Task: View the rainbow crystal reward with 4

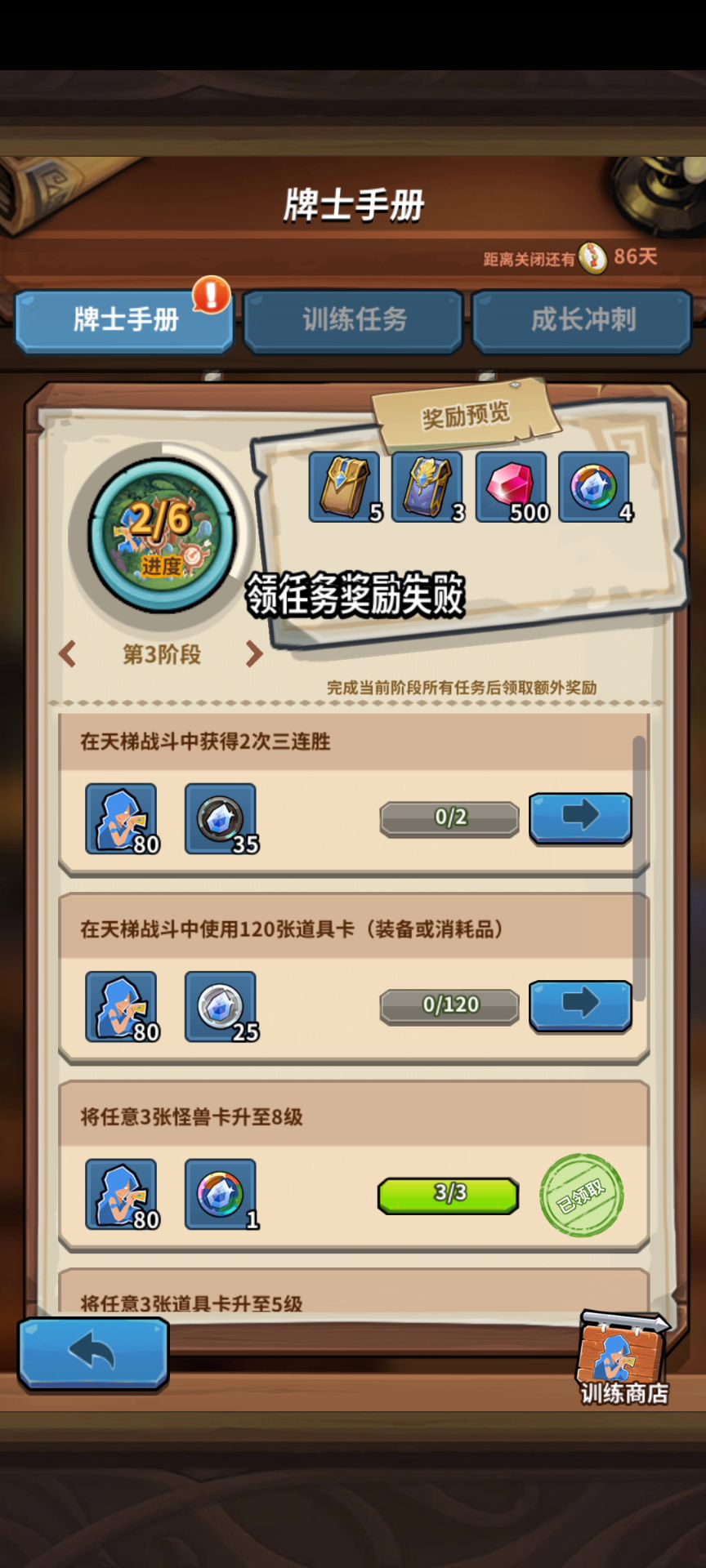Action: click(595, 487)
